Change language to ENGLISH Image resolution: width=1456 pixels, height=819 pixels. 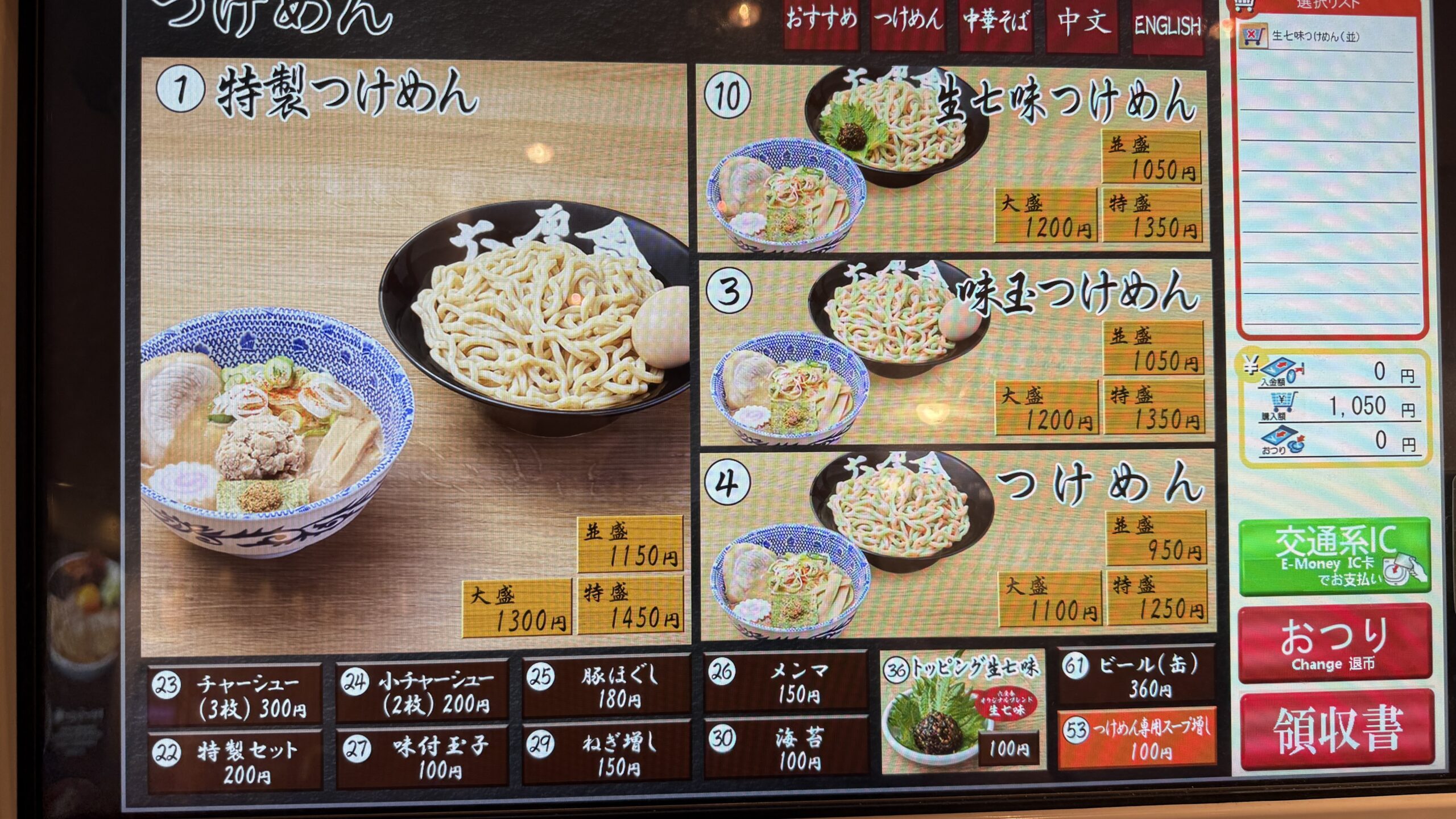1167,25
